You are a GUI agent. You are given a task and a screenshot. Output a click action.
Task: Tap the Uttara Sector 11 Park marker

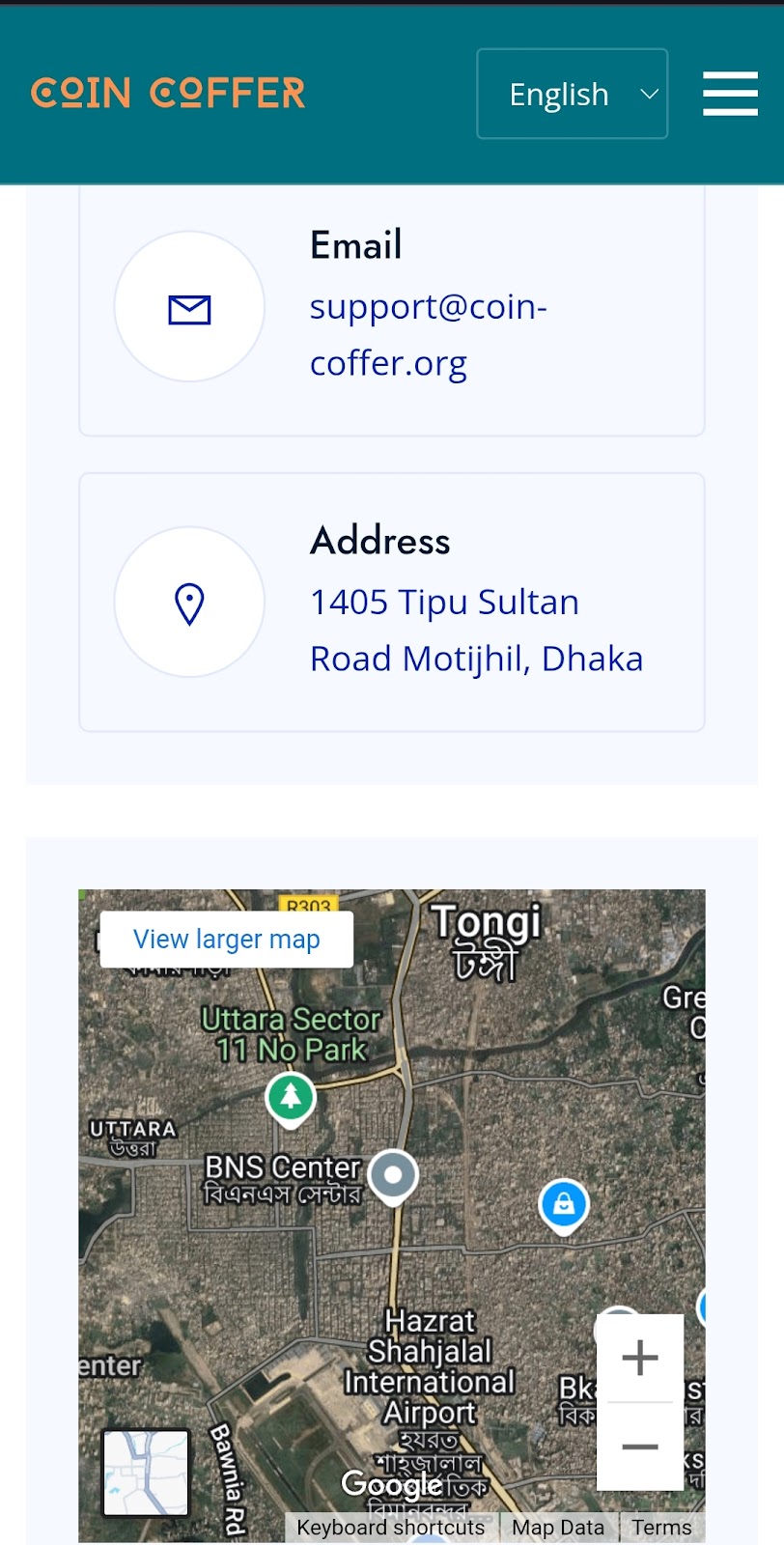pos(291,1098)
